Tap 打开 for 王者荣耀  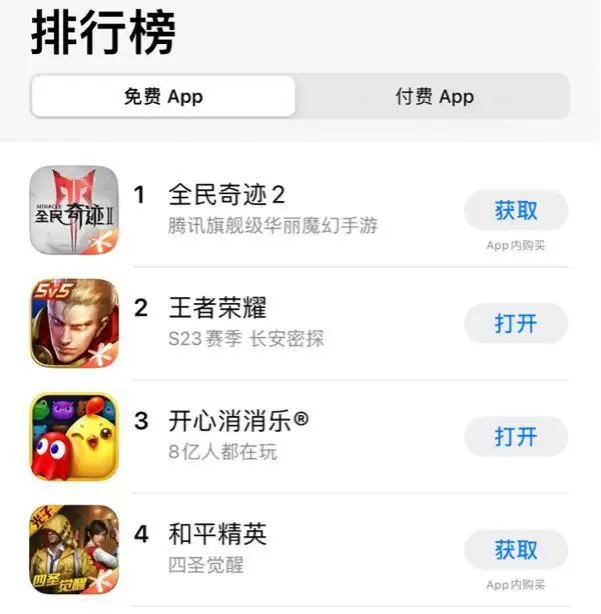[x=515, y=323]
